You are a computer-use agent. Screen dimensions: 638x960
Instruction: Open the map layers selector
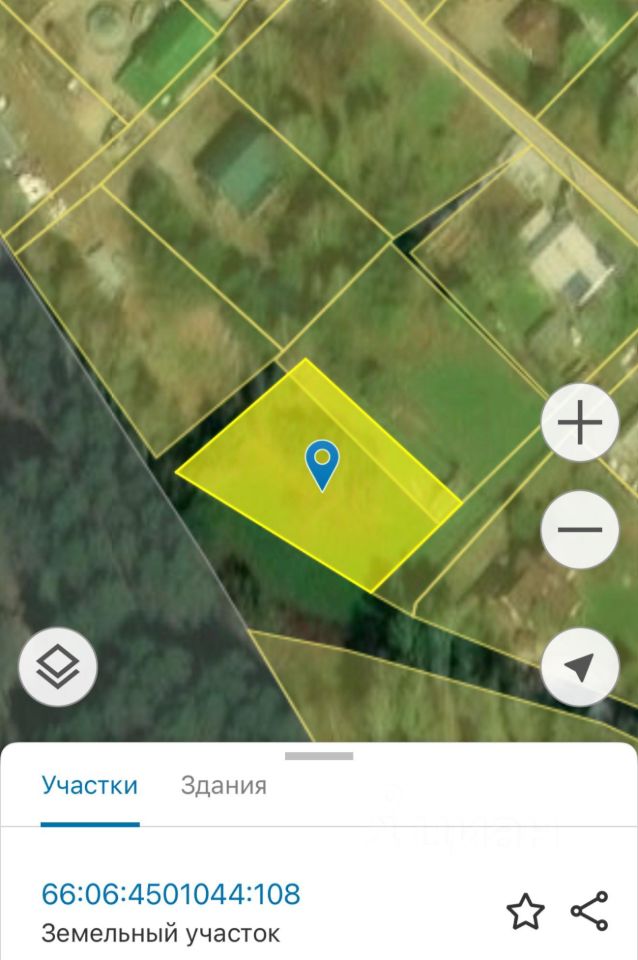coord(58,667)
